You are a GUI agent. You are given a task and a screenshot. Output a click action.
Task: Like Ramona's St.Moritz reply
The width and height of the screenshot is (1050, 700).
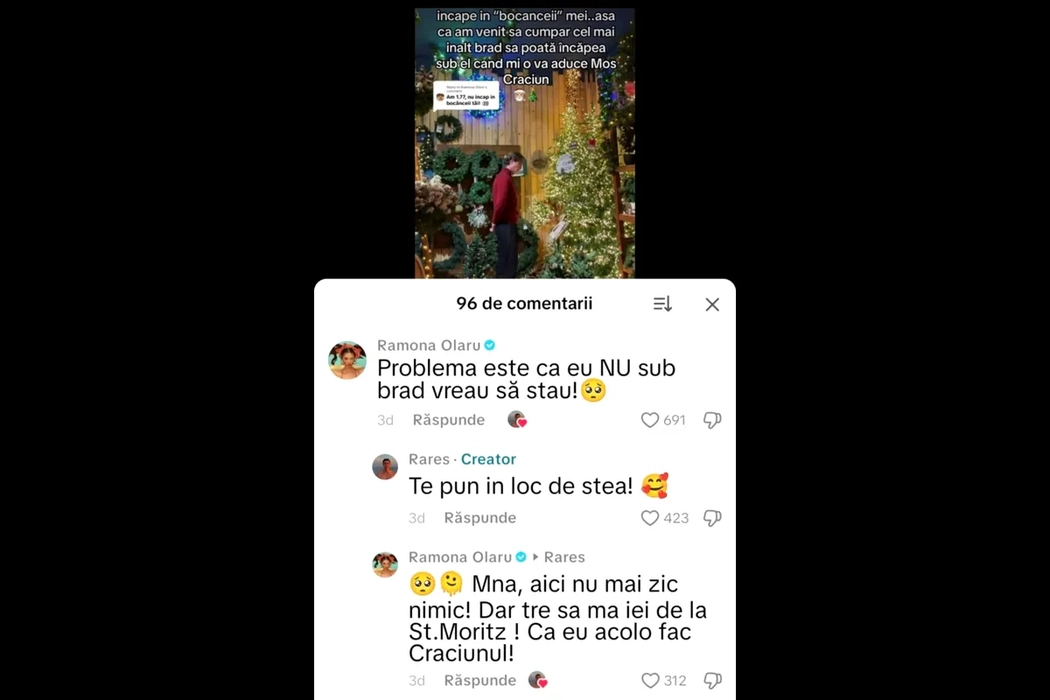coord(650,680)
